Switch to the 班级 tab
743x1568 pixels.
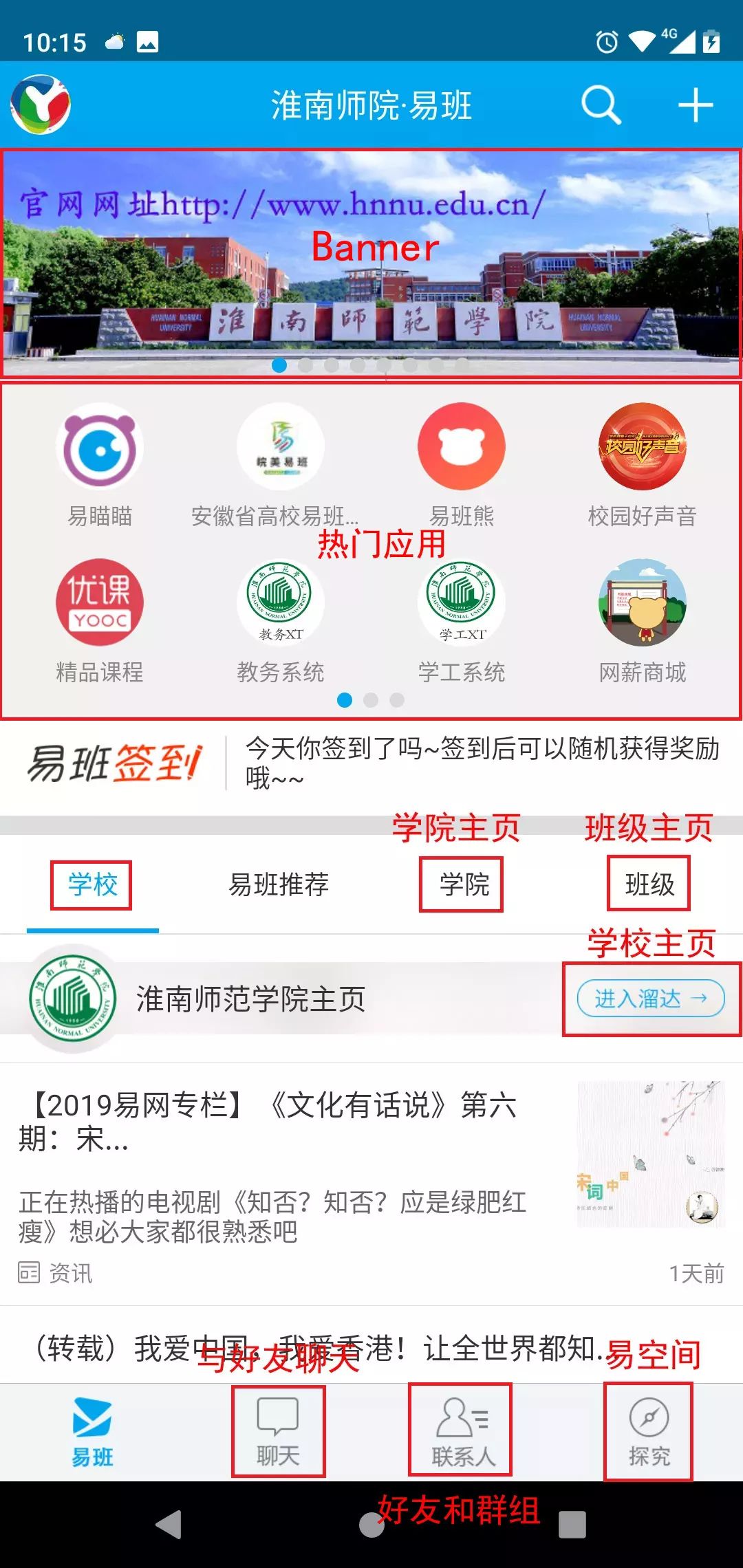pyautogui.click(x=649, y=884)
